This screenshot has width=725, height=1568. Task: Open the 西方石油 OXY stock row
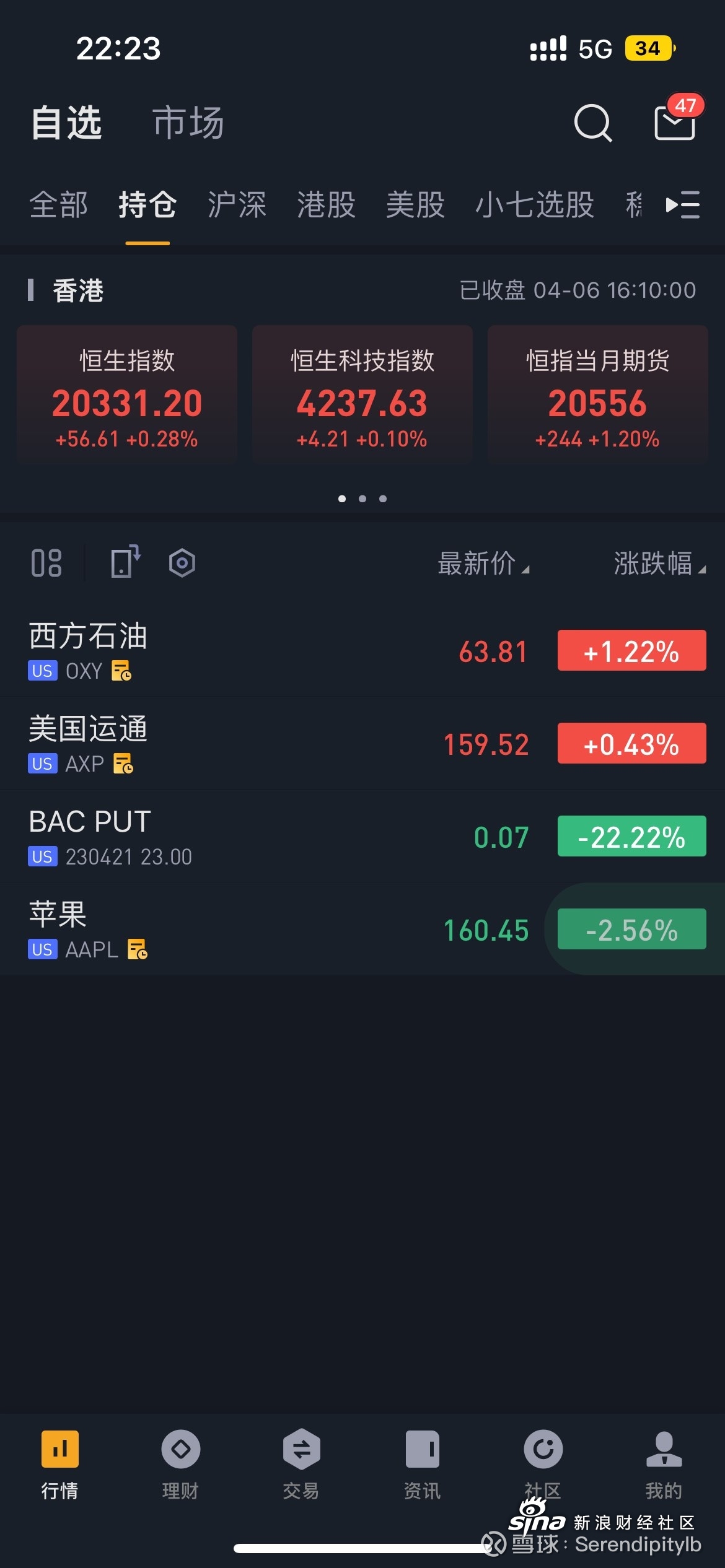362,651
